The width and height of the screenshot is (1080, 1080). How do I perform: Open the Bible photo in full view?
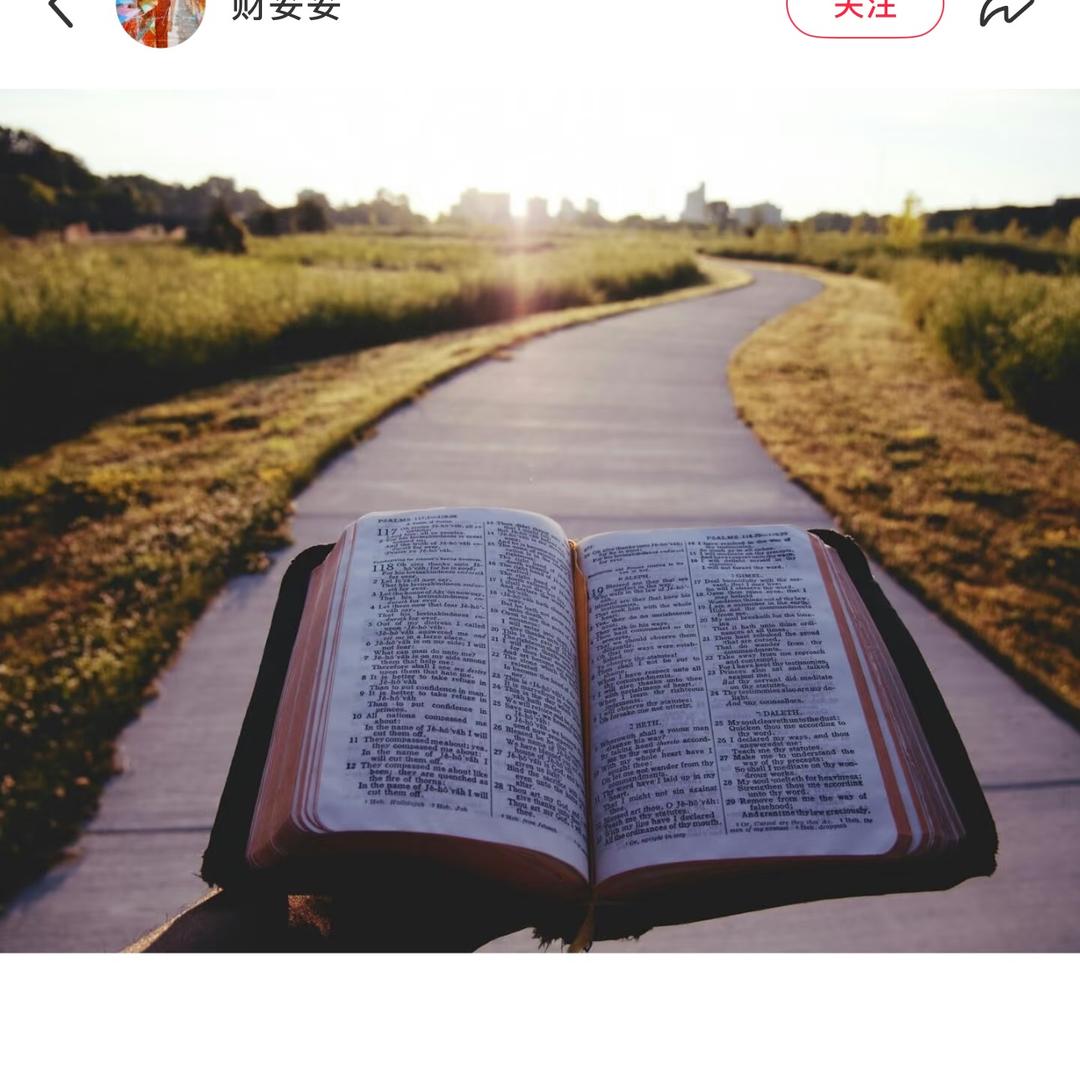coord(540,520)
